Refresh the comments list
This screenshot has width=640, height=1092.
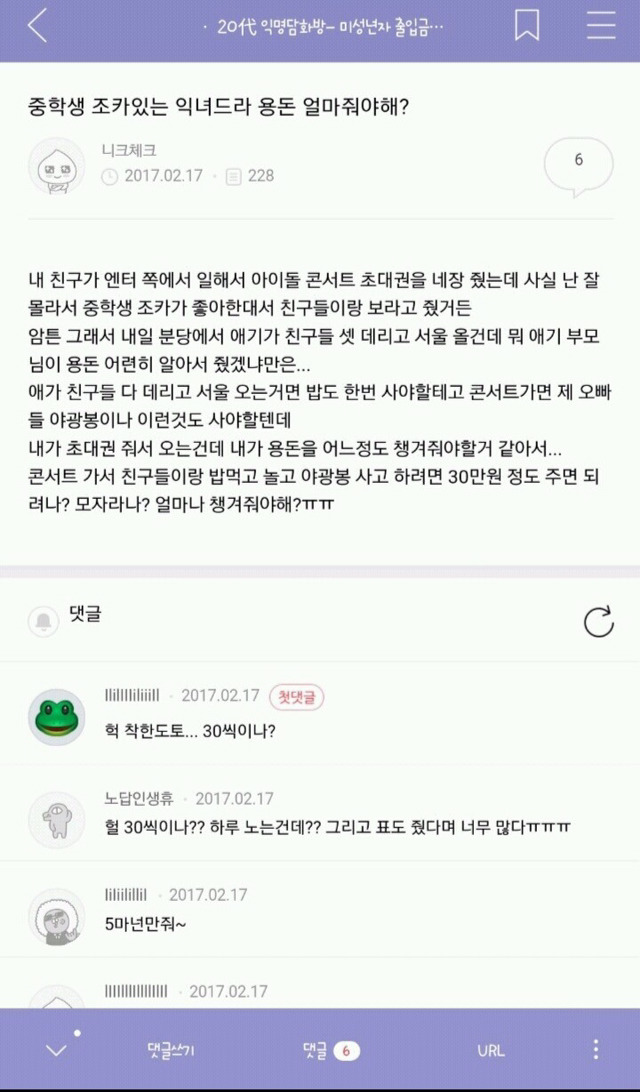598,622
